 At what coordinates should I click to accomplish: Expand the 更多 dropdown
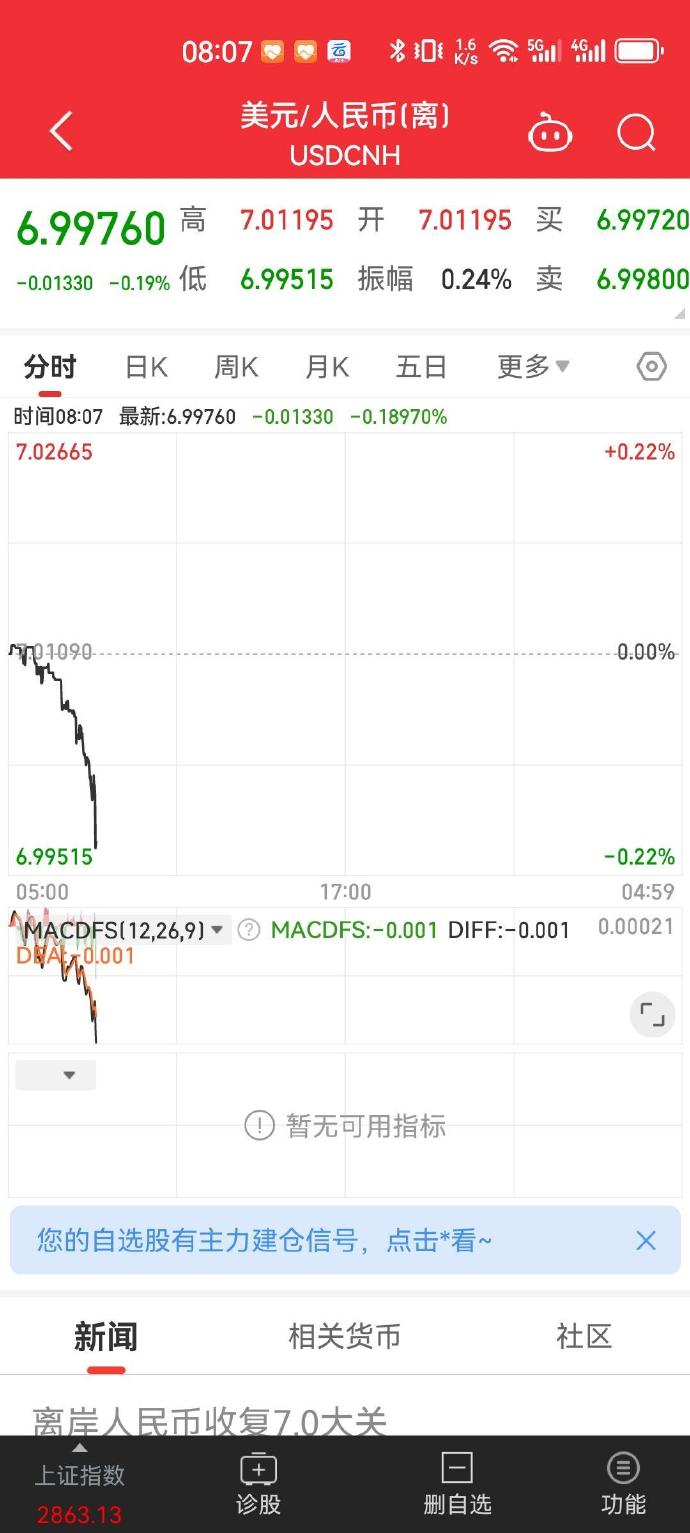point(533,367)
